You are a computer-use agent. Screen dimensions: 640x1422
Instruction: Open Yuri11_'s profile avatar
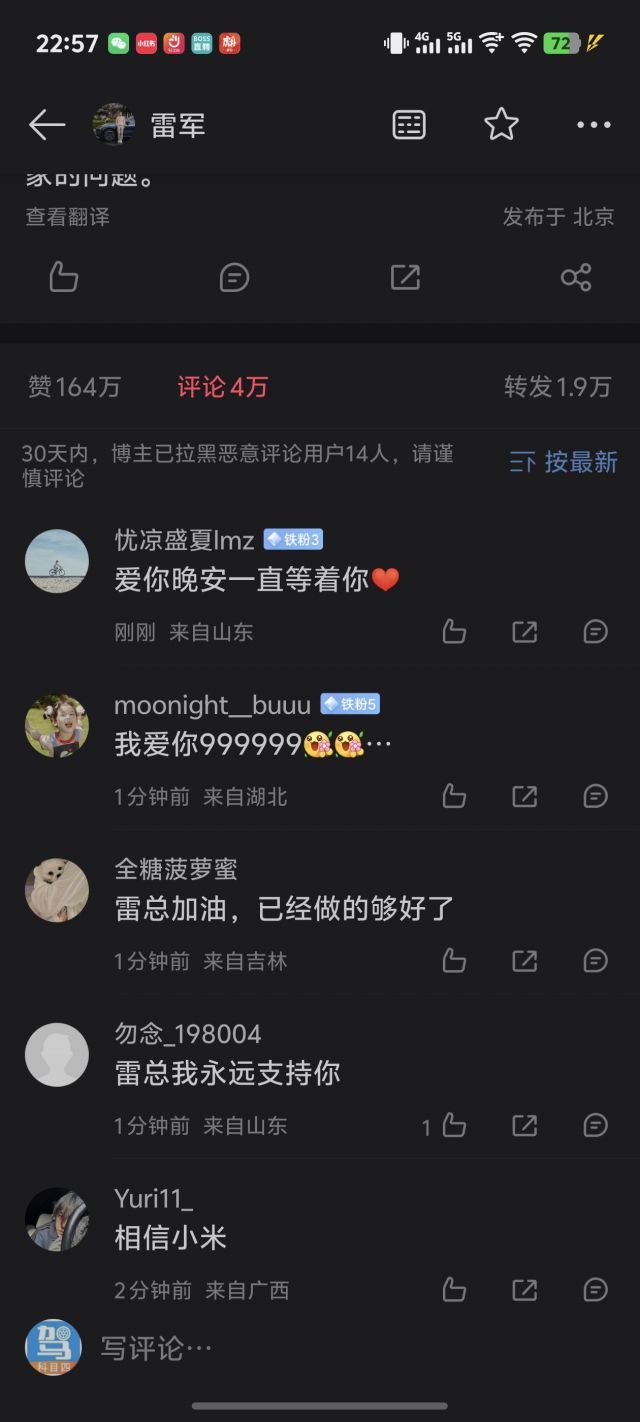click(x=57, y=1219)
